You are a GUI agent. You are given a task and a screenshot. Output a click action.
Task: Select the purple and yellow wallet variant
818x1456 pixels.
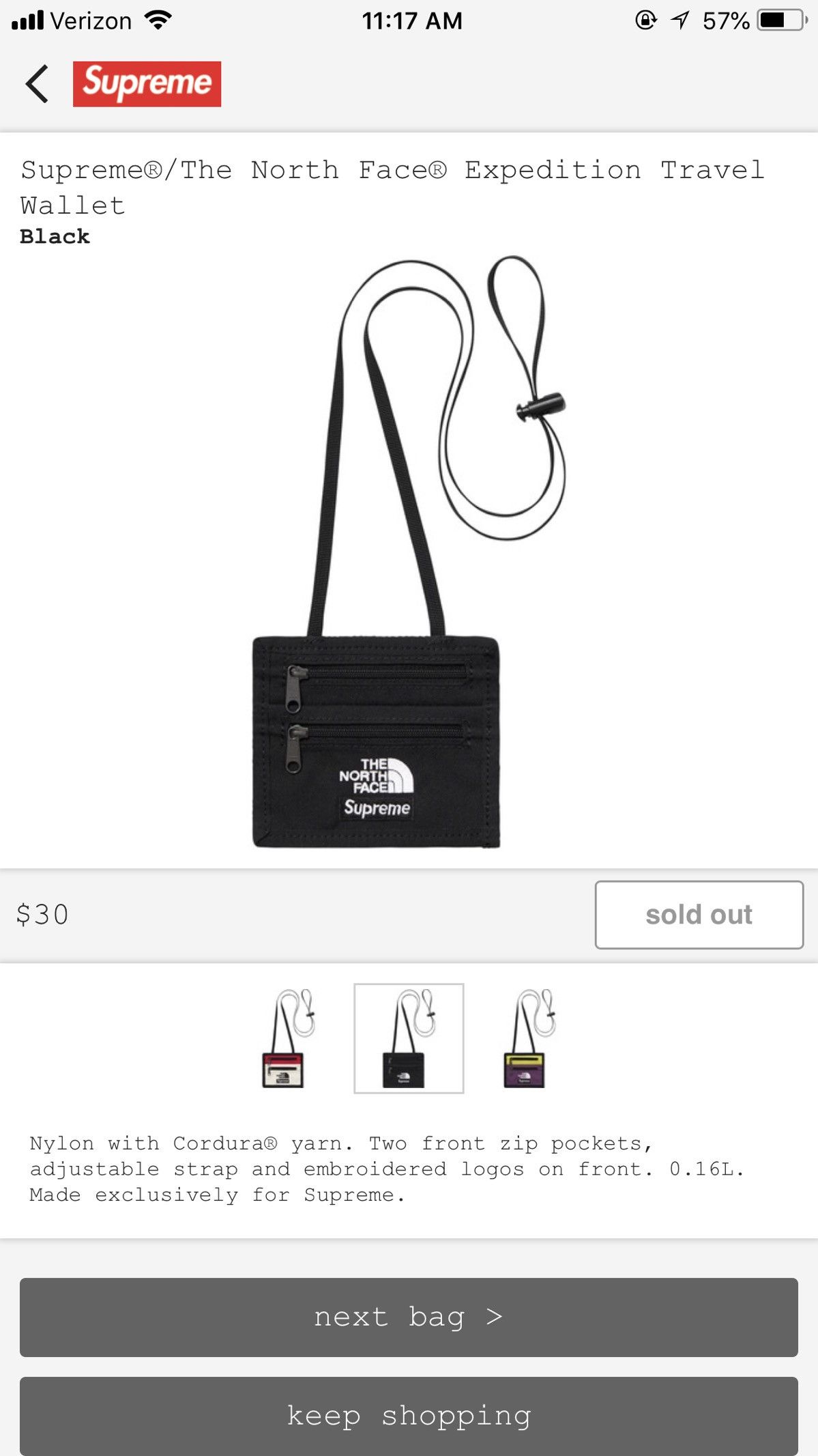pos(529,1038)
